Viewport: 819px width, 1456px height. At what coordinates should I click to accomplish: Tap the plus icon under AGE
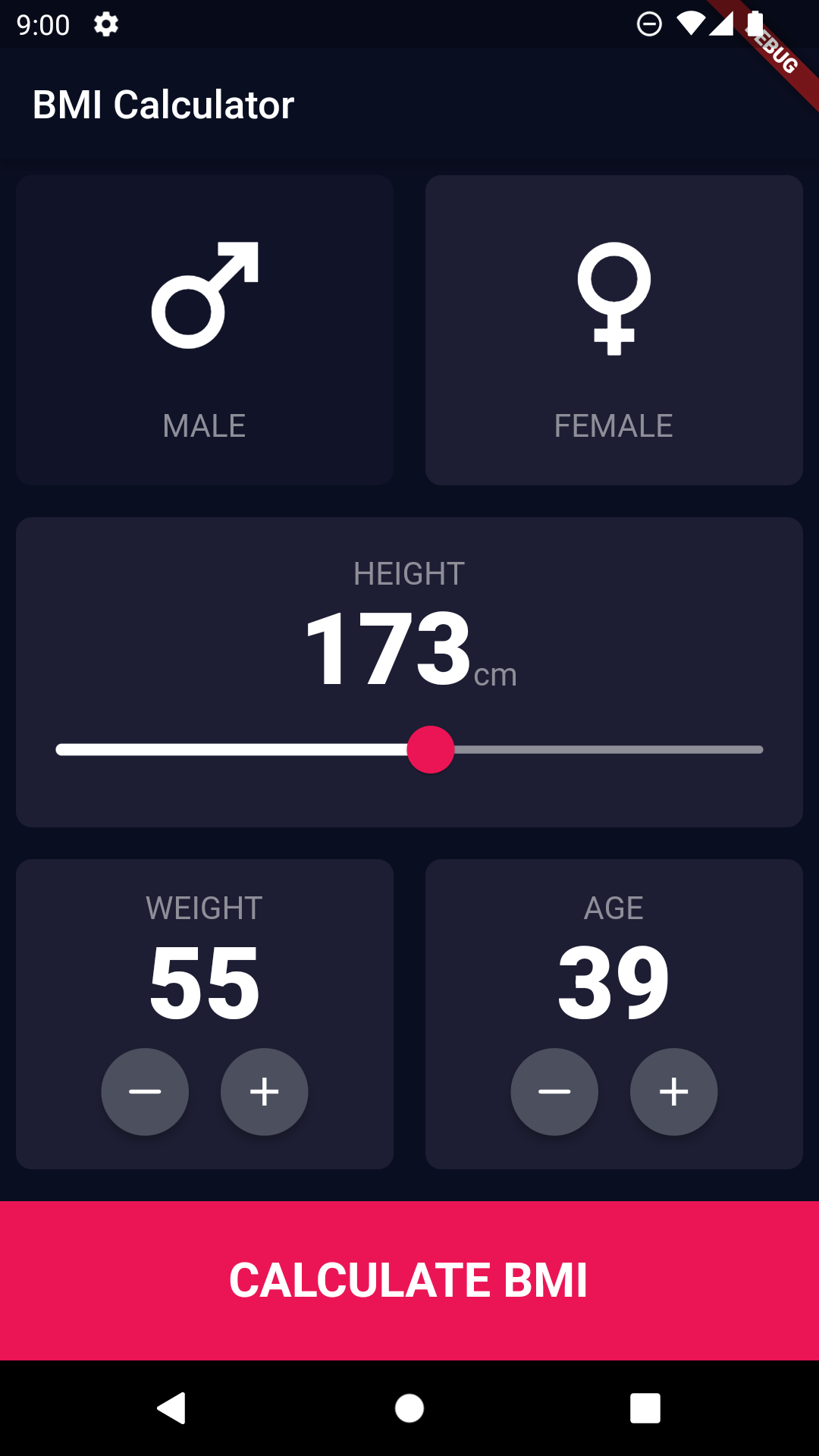pos(673,1092)
